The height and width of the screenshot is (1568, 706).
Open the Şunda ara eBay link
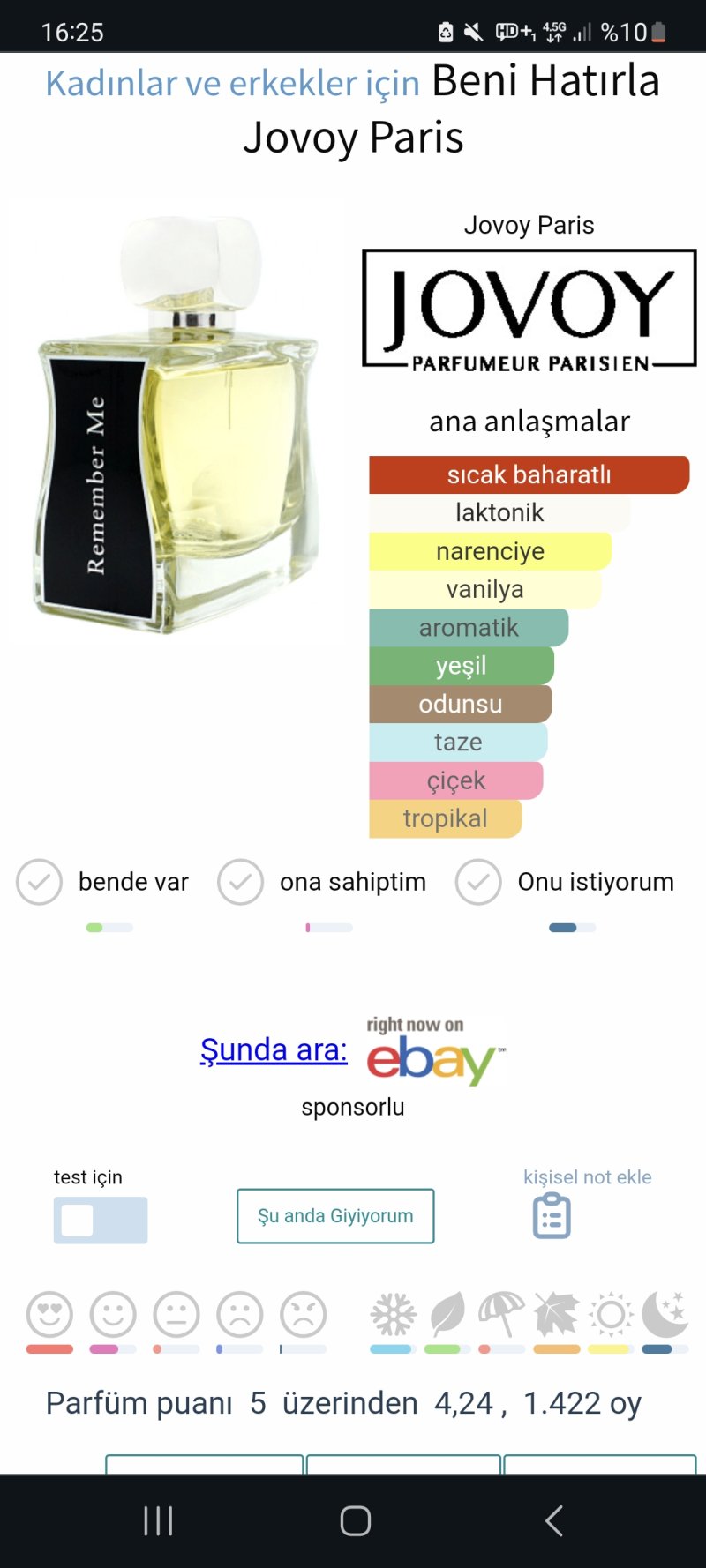coord(274,1050)
